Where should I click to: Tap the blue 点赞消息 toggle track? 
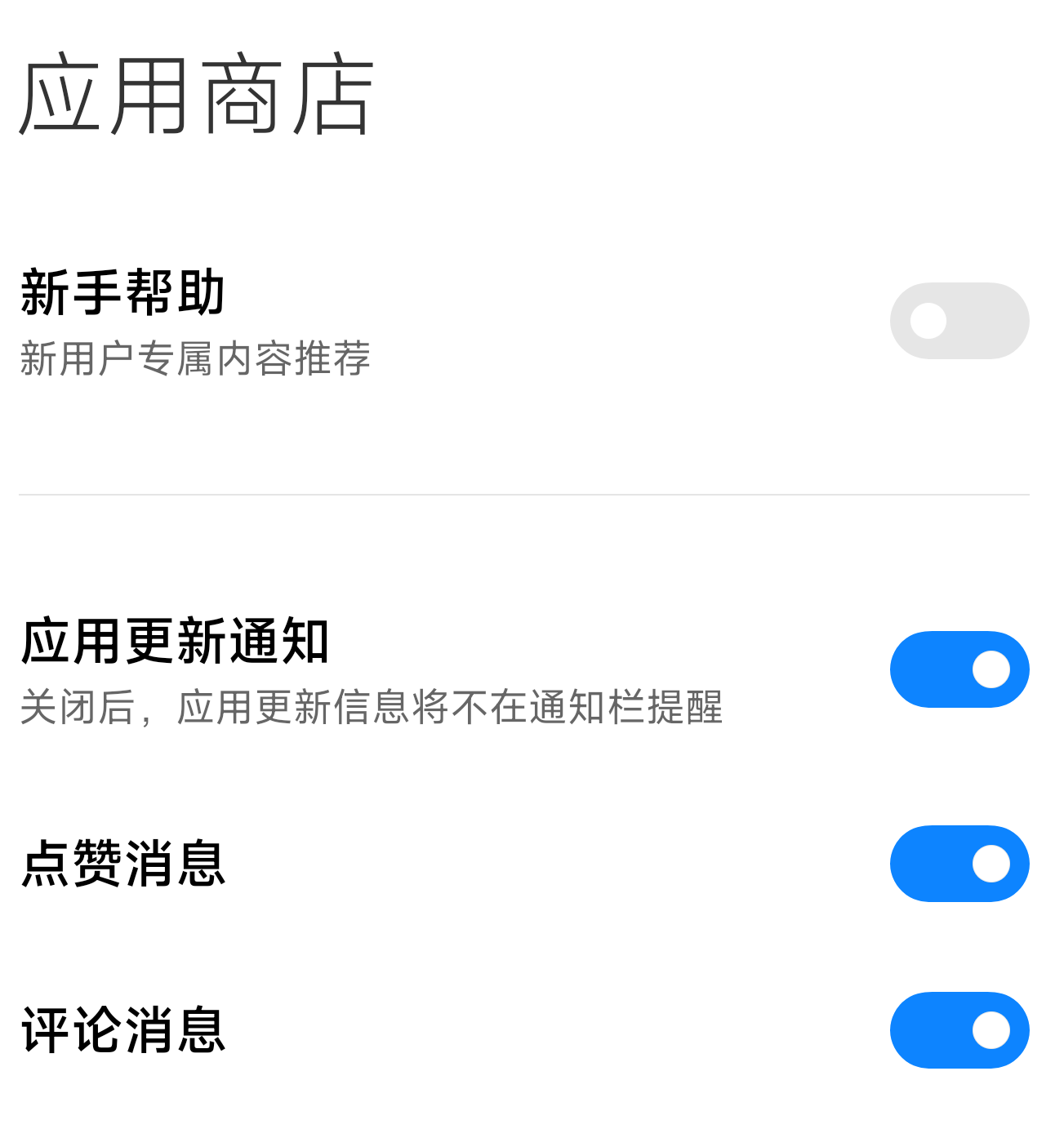pyautogui.click(x=959, y=864)
